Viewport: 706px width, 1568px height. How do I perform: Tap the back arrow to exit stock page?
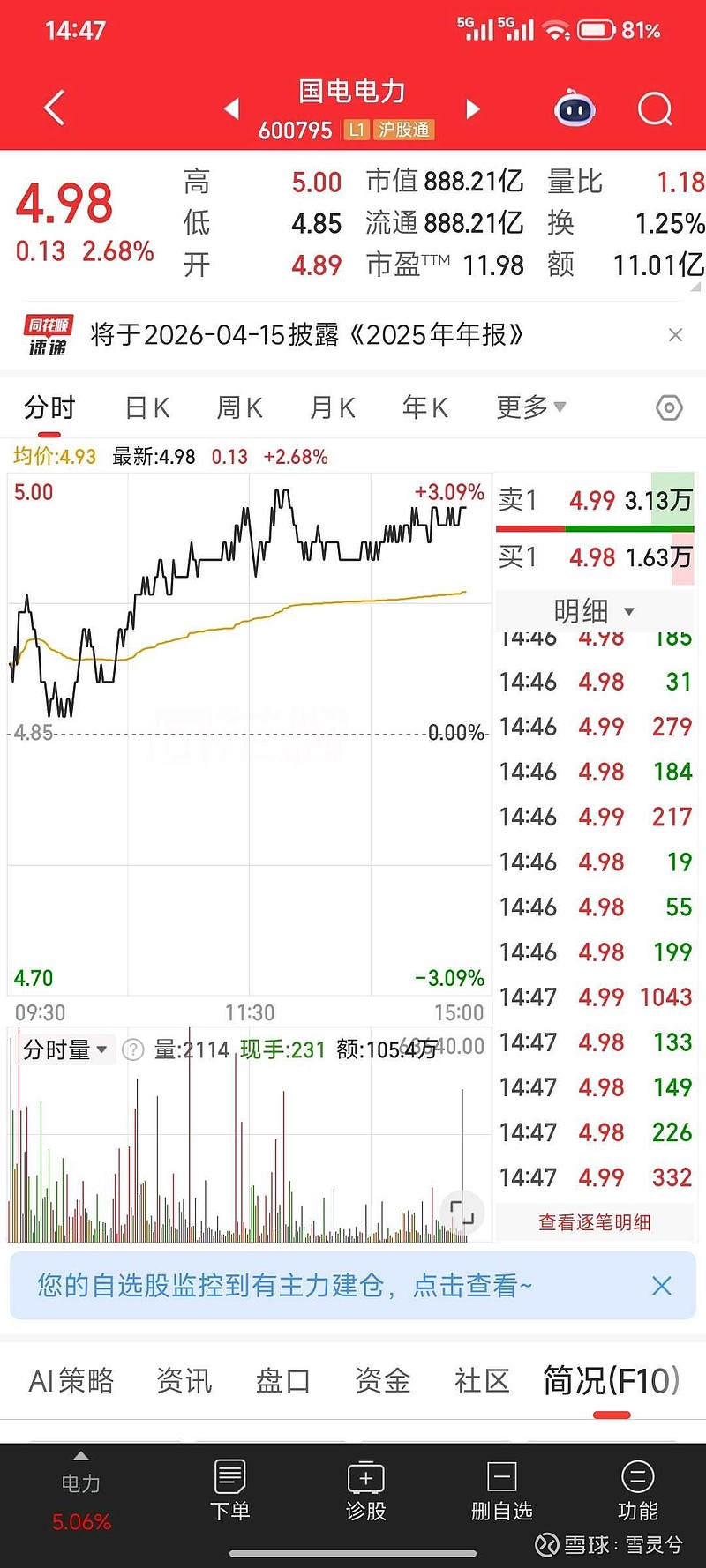(53, 106)
